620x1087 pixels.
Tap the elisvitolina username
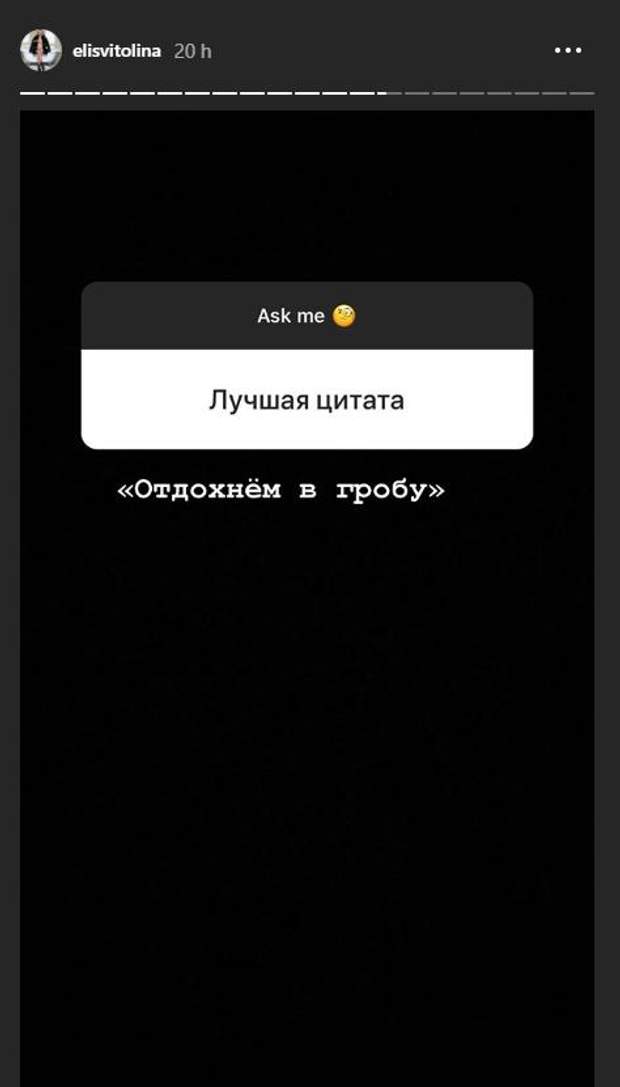pyautogui.click(x=117, y=51)
